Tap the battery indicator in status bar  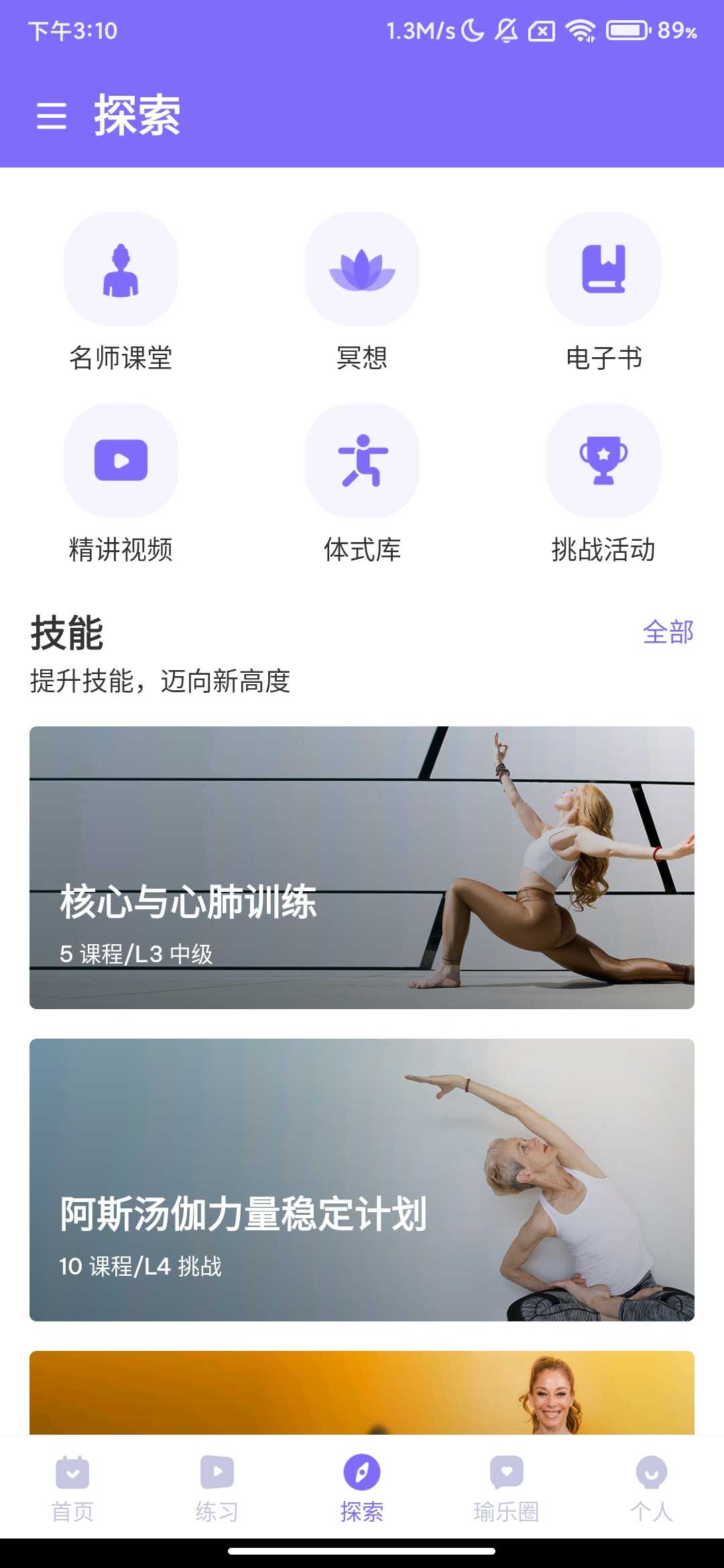click(x=629, y=29)
